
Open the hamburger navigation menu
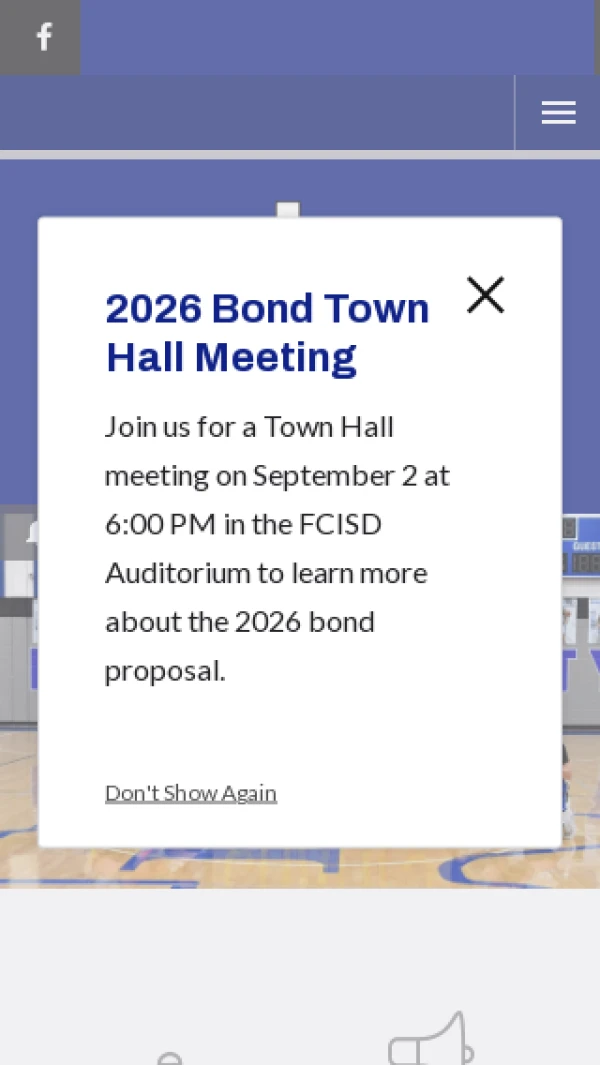pos(558,113)
